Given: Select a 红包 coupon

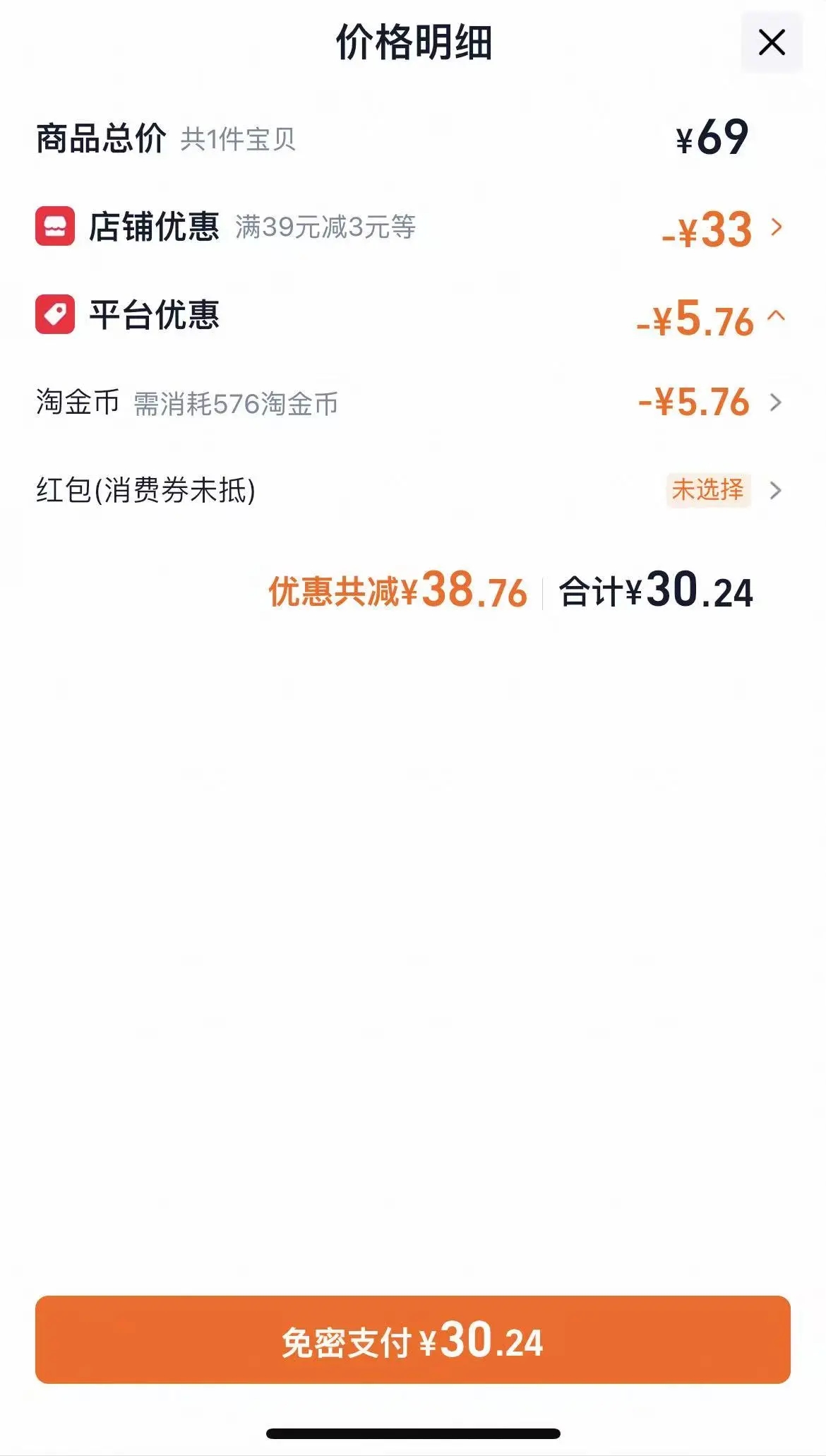Looking at the screenshot, I should (x=412, y=490).
